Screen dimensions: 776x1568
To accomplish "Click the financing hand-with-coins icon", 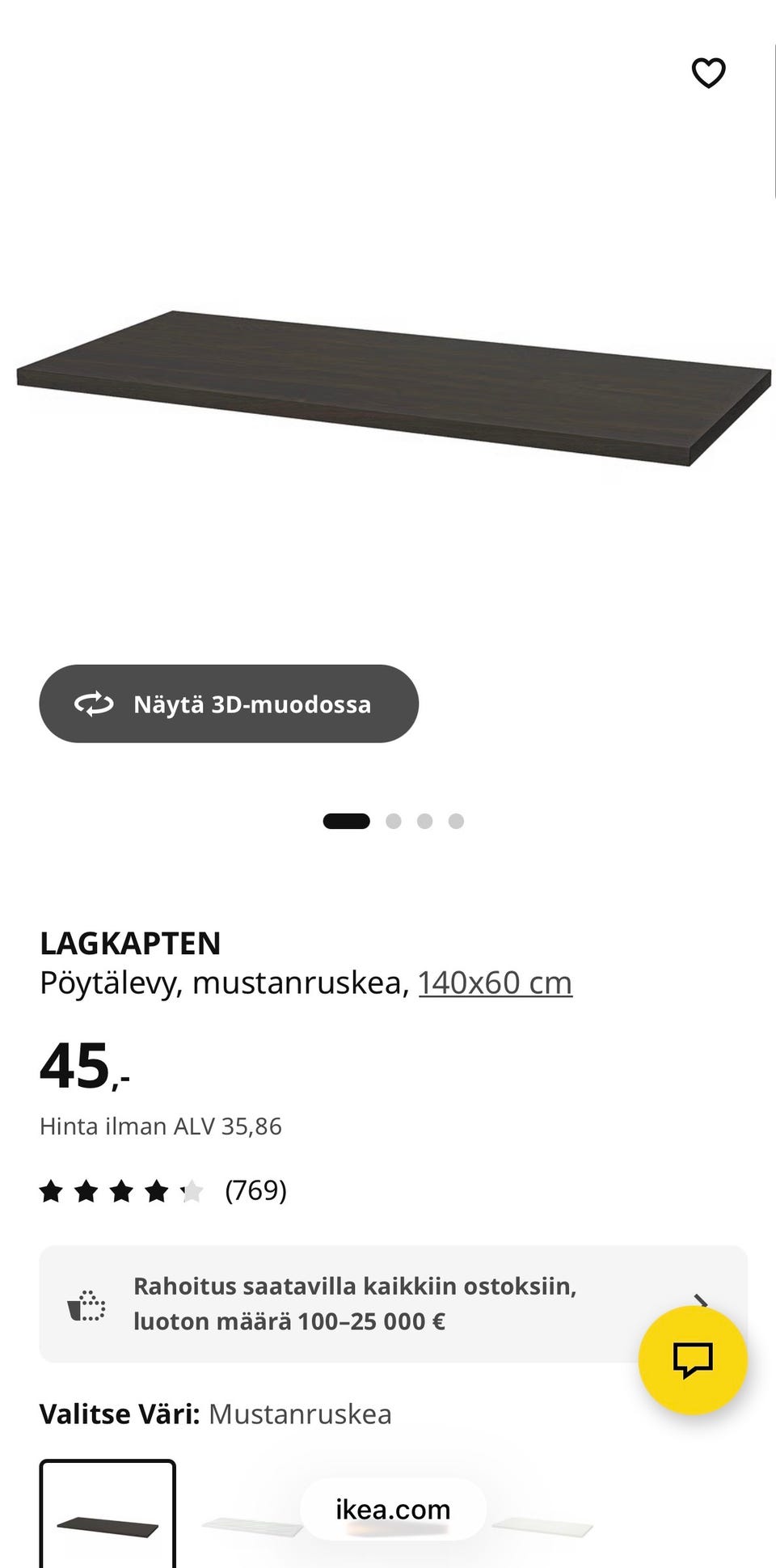I will coord(89,1303).
